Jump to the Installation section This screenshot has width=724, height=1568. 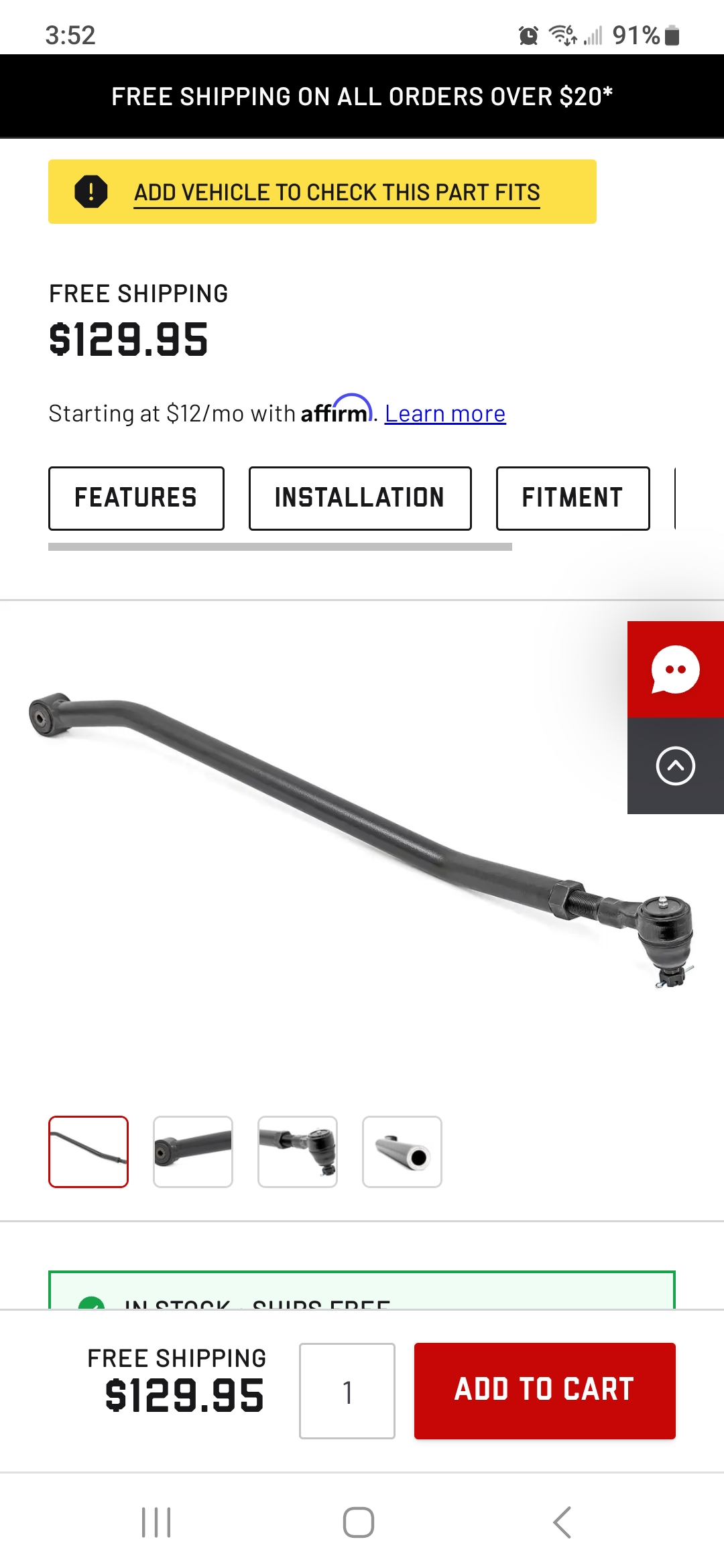[x=360, y=498]
